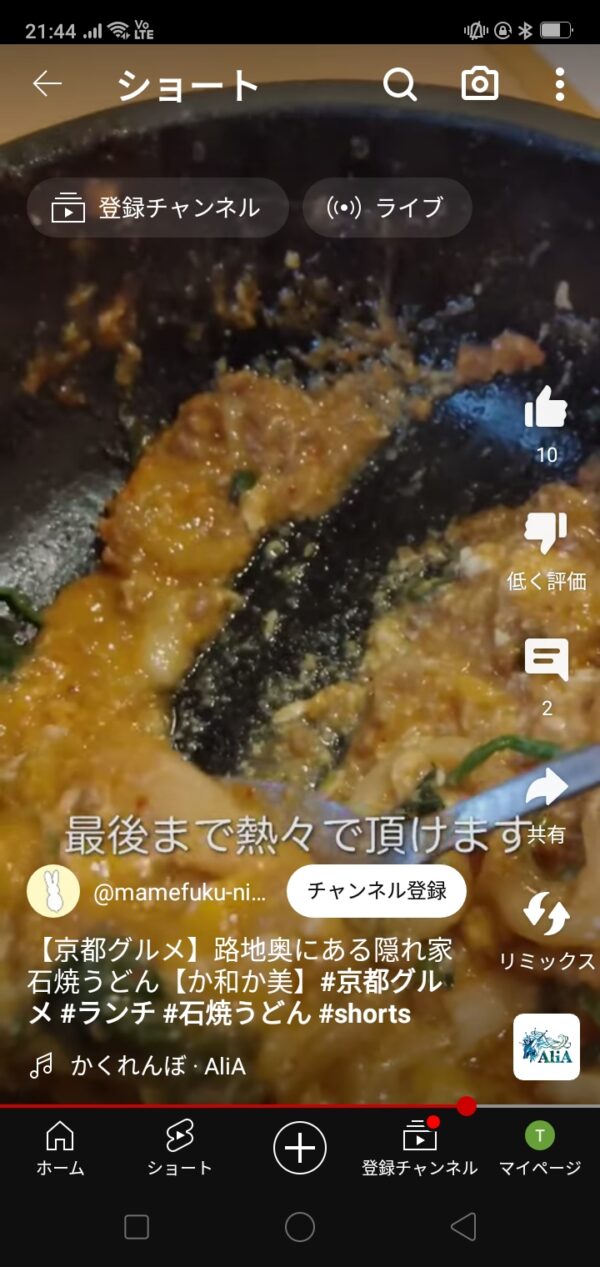Open the camera to create a Short
The height and width of the screenshot is (1267, 600).
click(480, 84)
